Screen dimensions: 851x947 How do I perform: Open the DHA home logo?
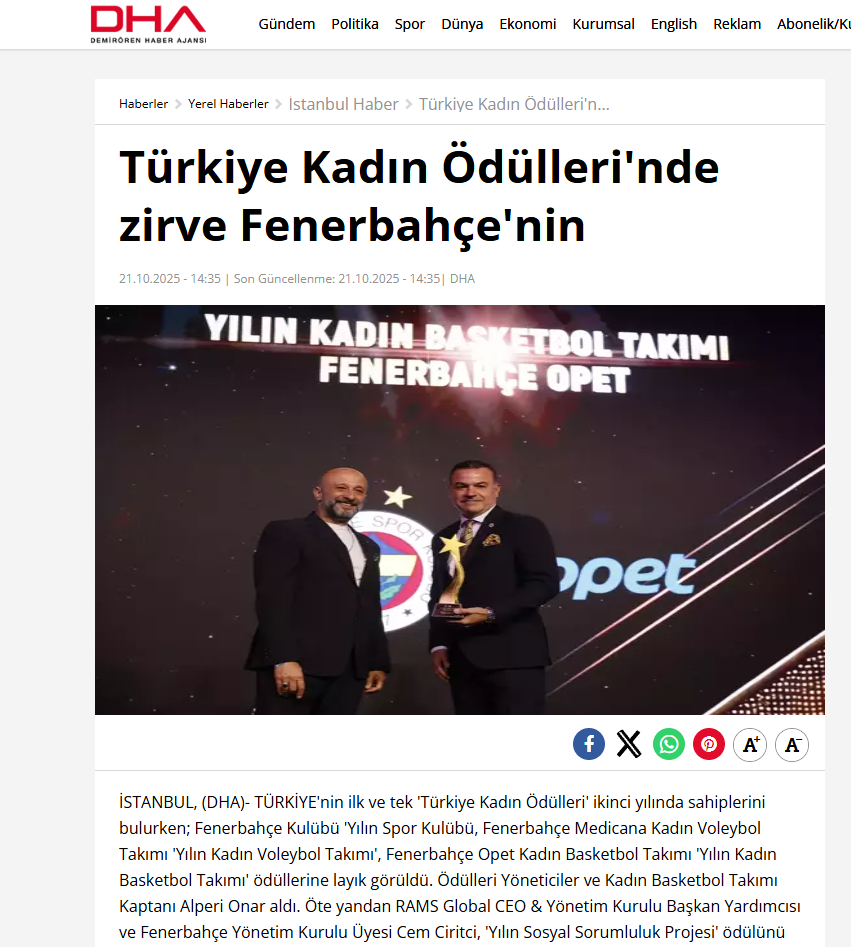(x=149, y=24)
